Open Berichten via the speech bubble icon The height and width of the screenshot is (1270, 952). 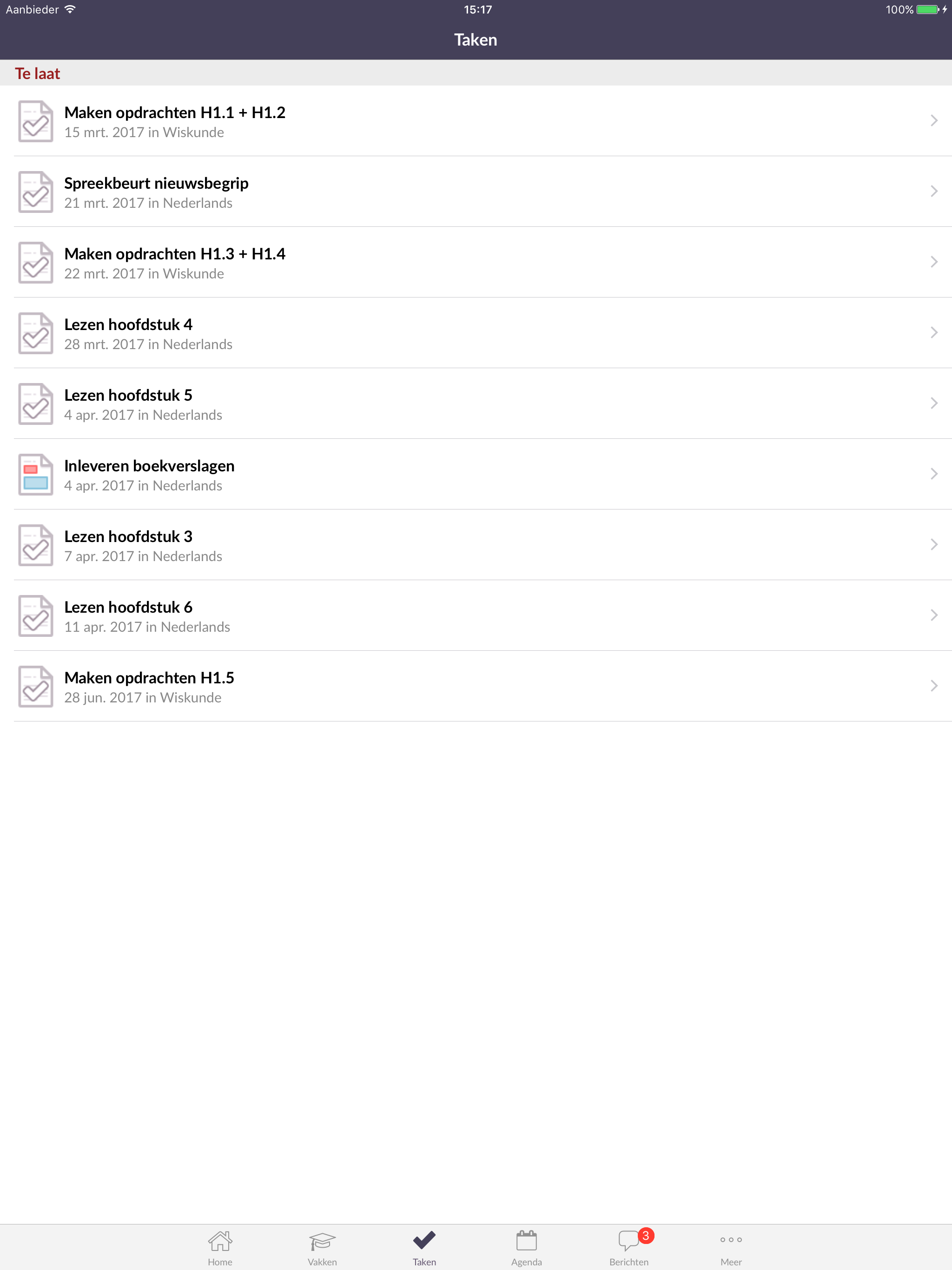pyautogui.click(x=628, y=1240)
